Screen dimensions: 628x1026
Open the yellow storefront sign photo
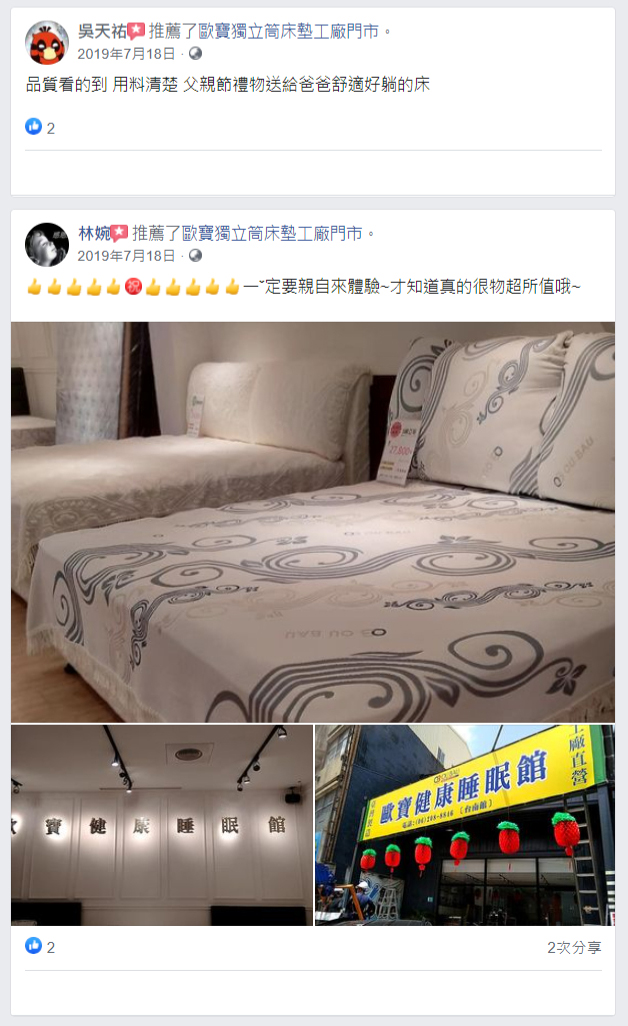point(465,825)
